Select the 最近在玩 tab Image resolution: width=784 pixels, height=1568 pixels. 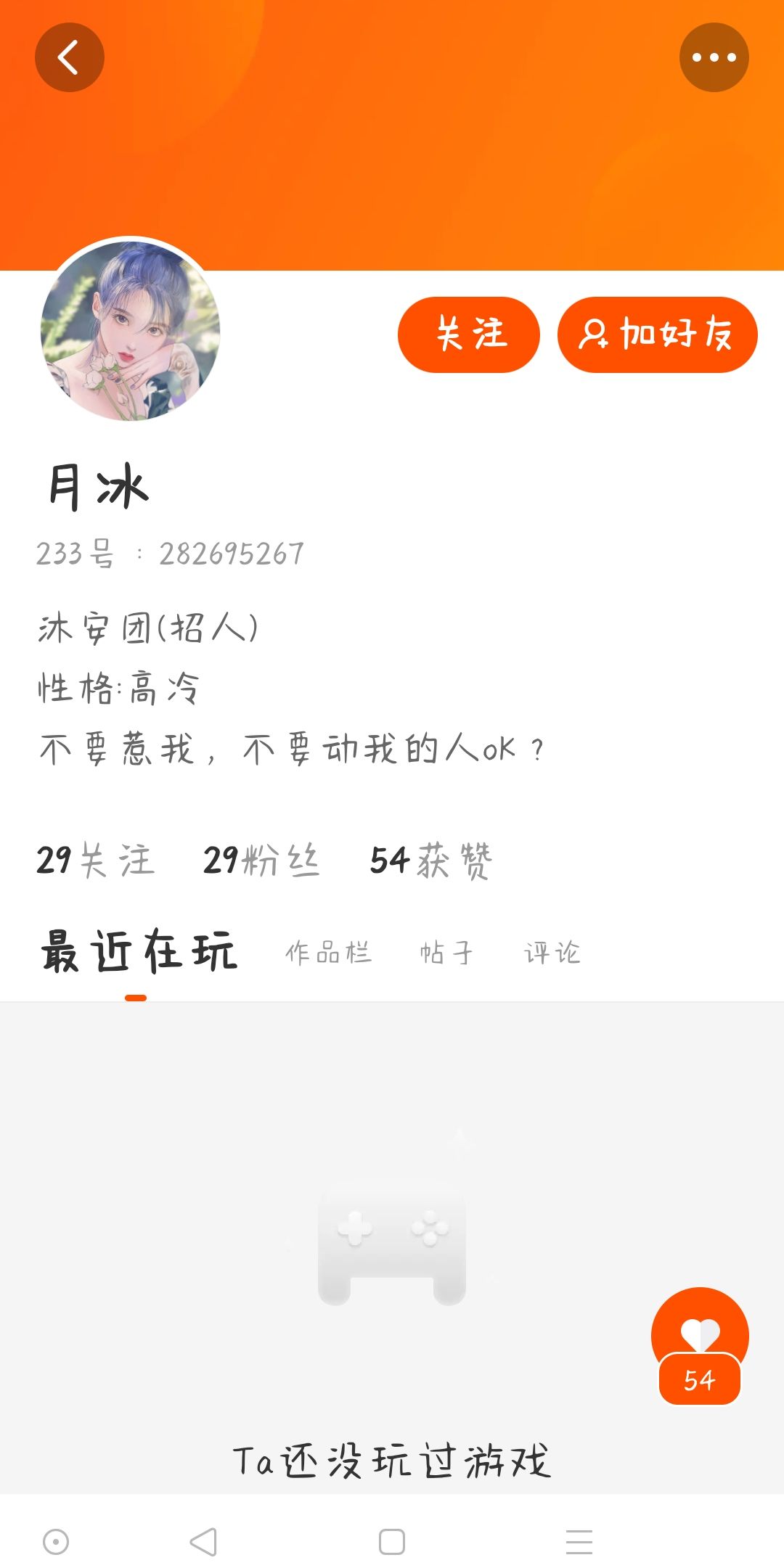click(139, 951)
